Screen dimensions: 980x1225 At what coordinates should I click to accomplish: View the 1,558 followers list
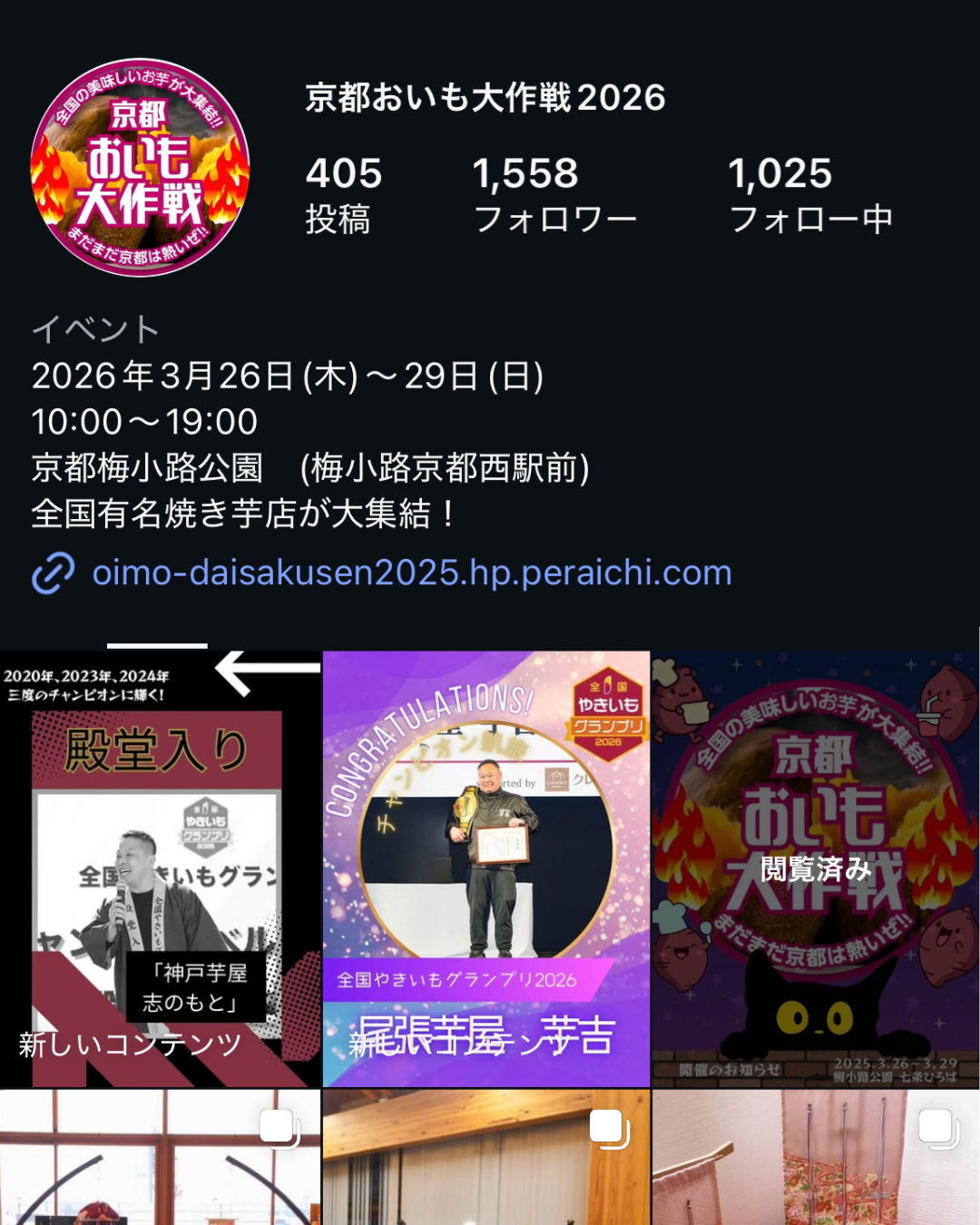554,195
